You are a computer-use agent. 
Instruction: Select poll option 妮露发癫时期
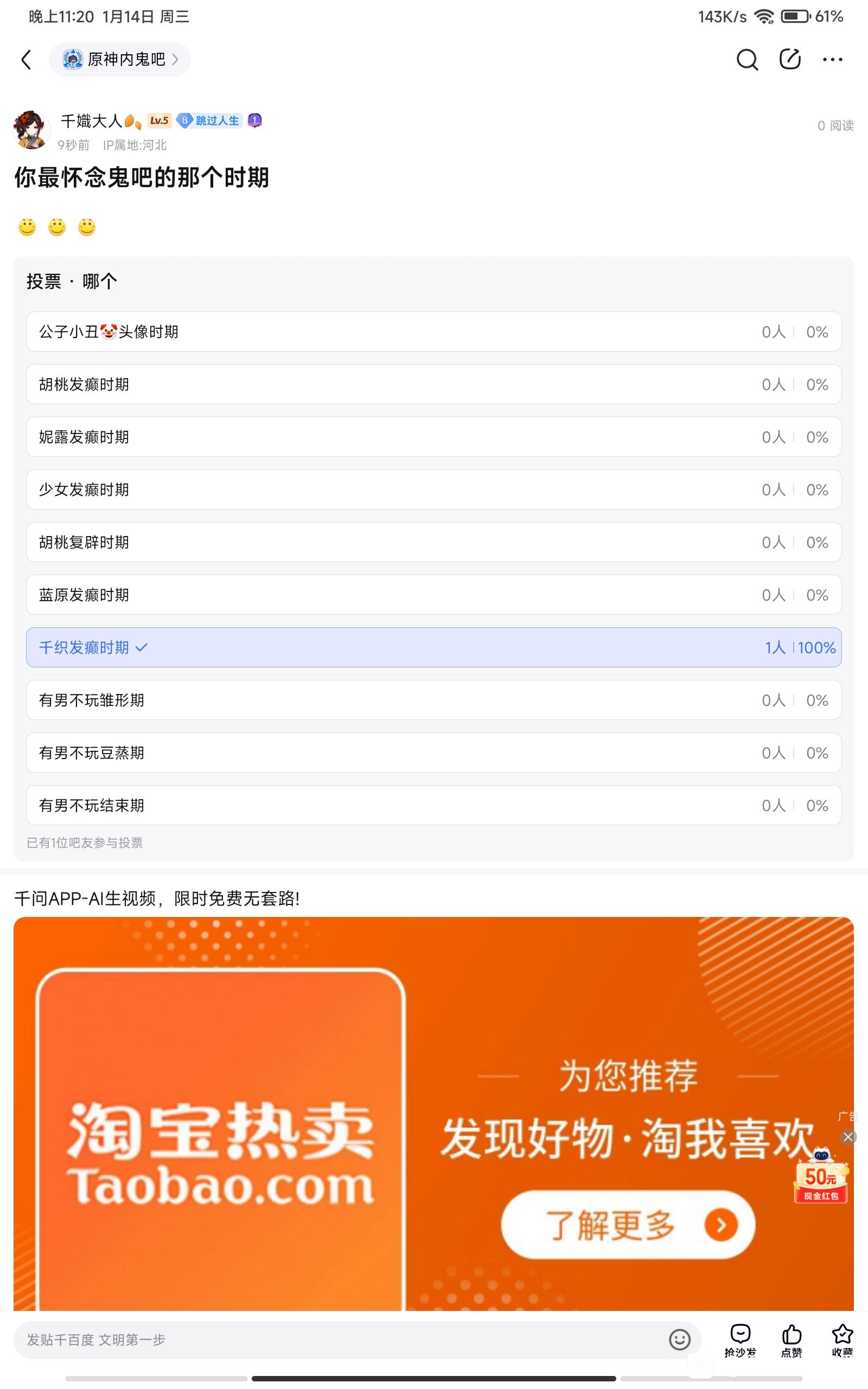(x=433, y=437)
